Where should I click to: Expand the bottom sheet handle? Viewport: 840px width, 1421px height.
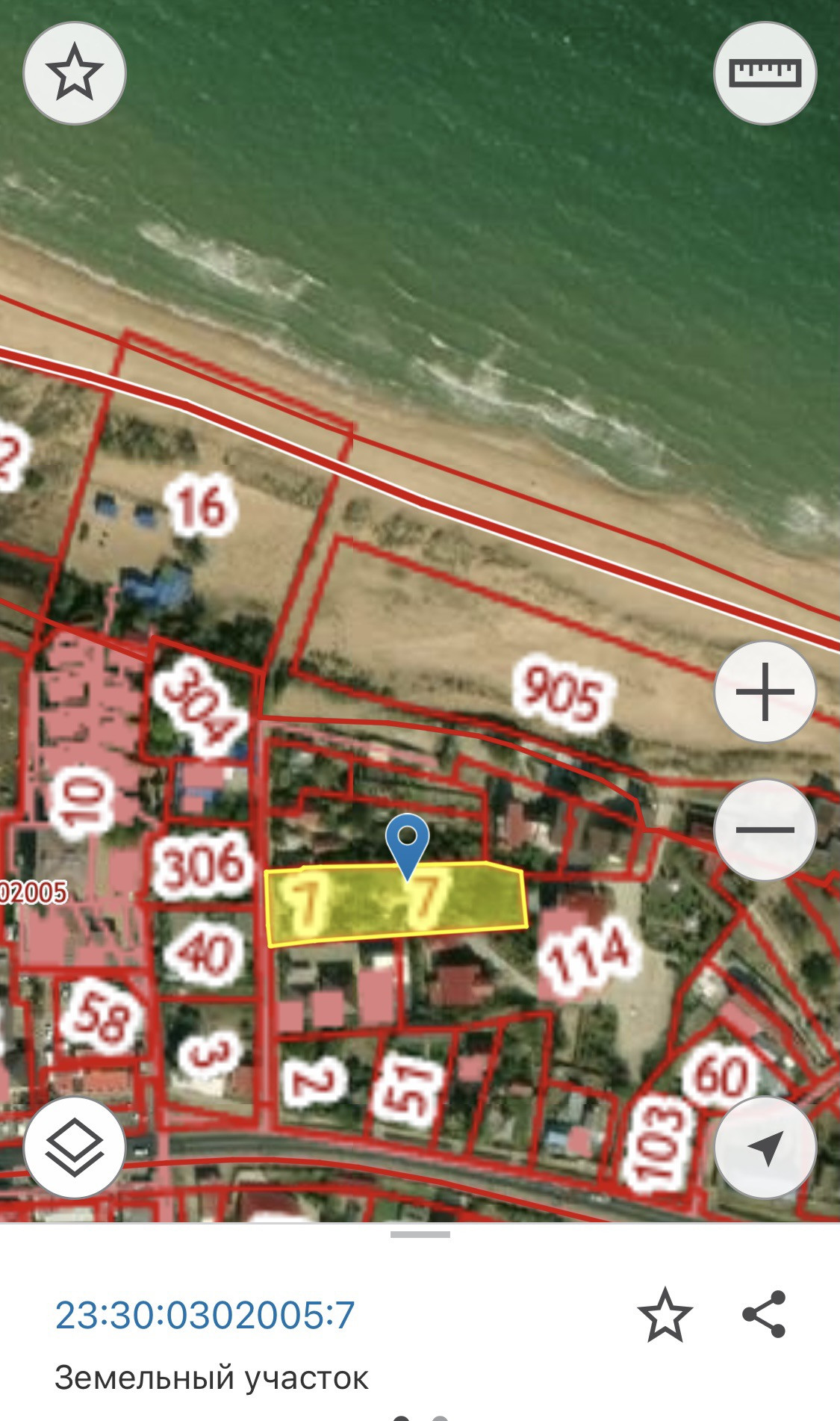click(x=420, y=1235)
